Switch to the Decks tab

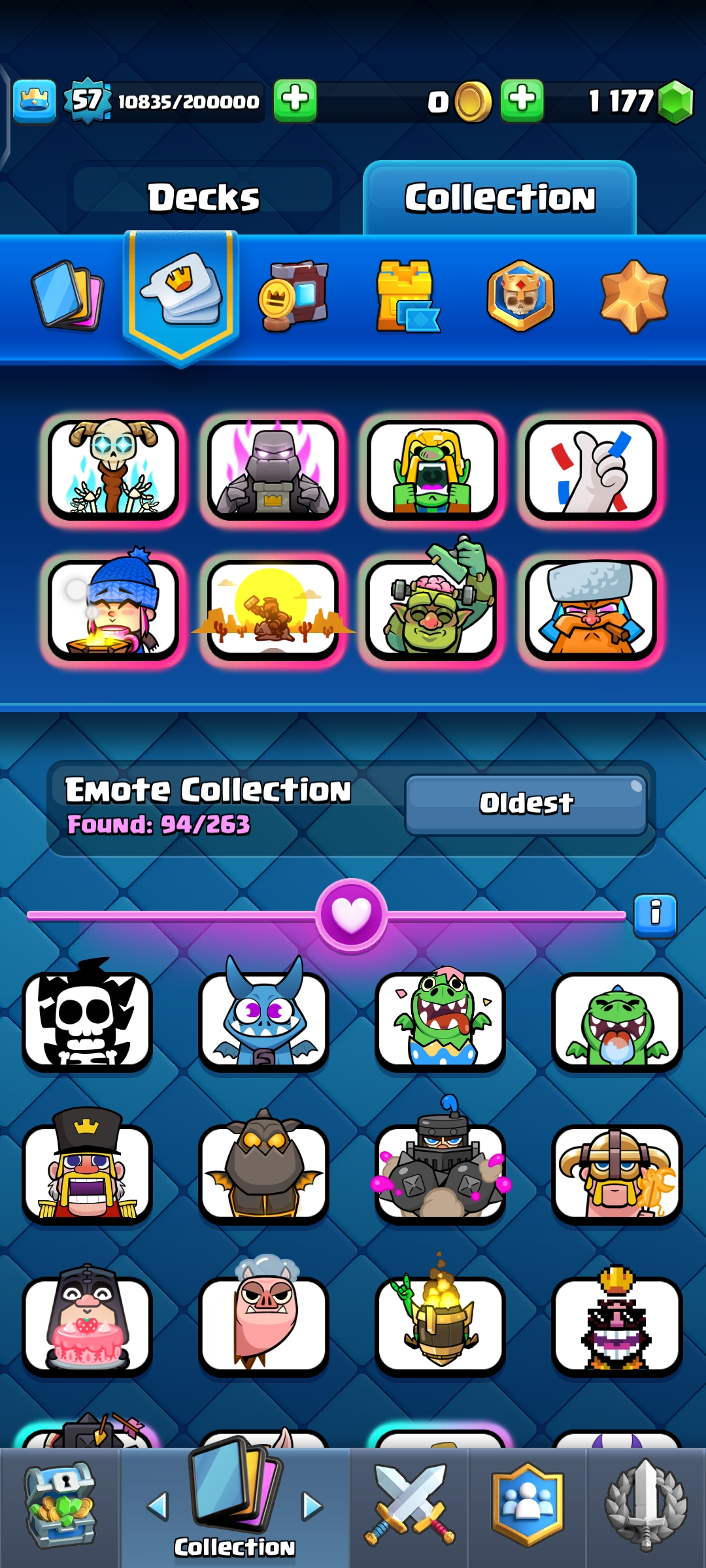coord(203,197)
